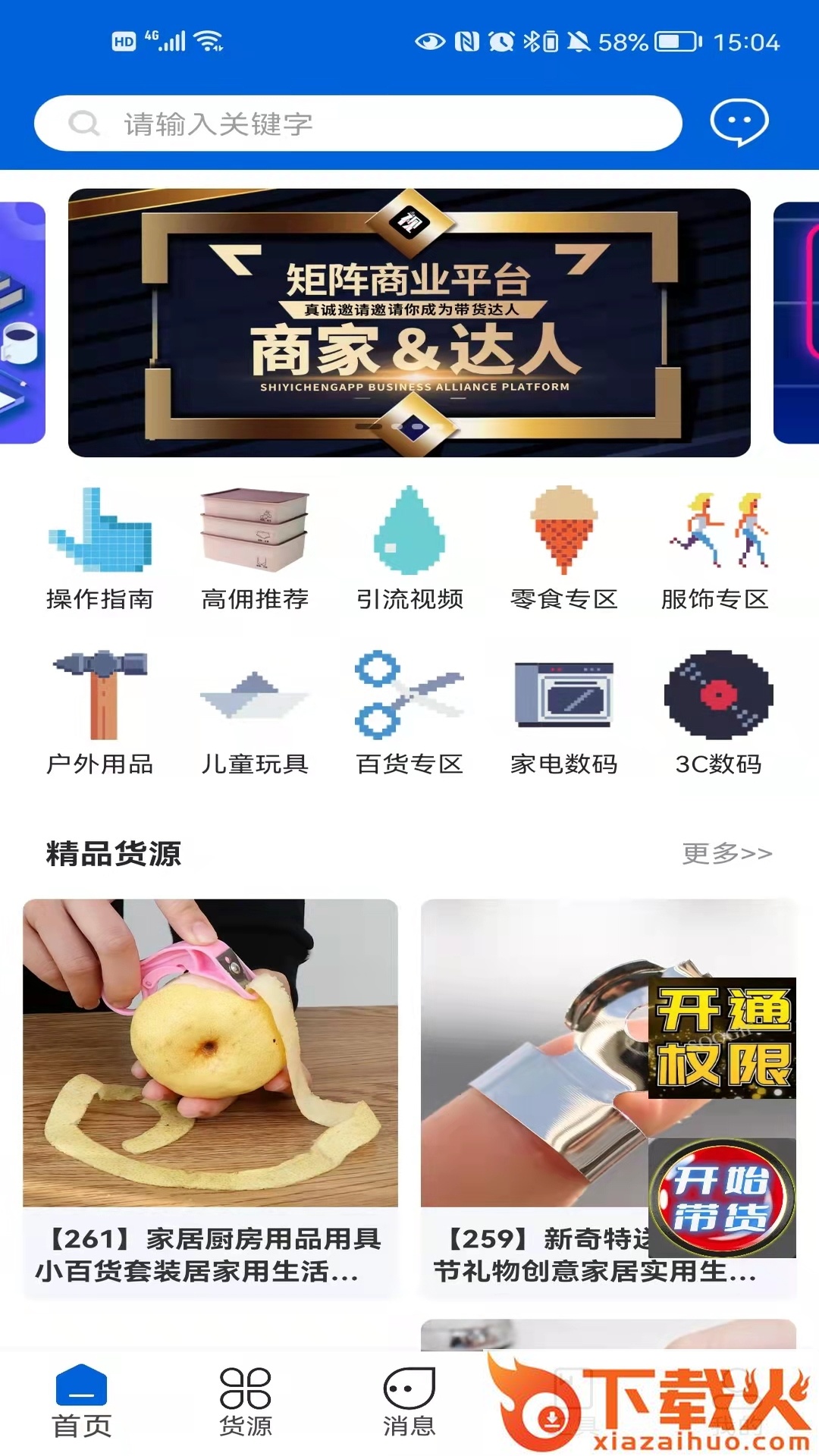
Task: Switch to the 货源 tab
Action: (245, 1401)
